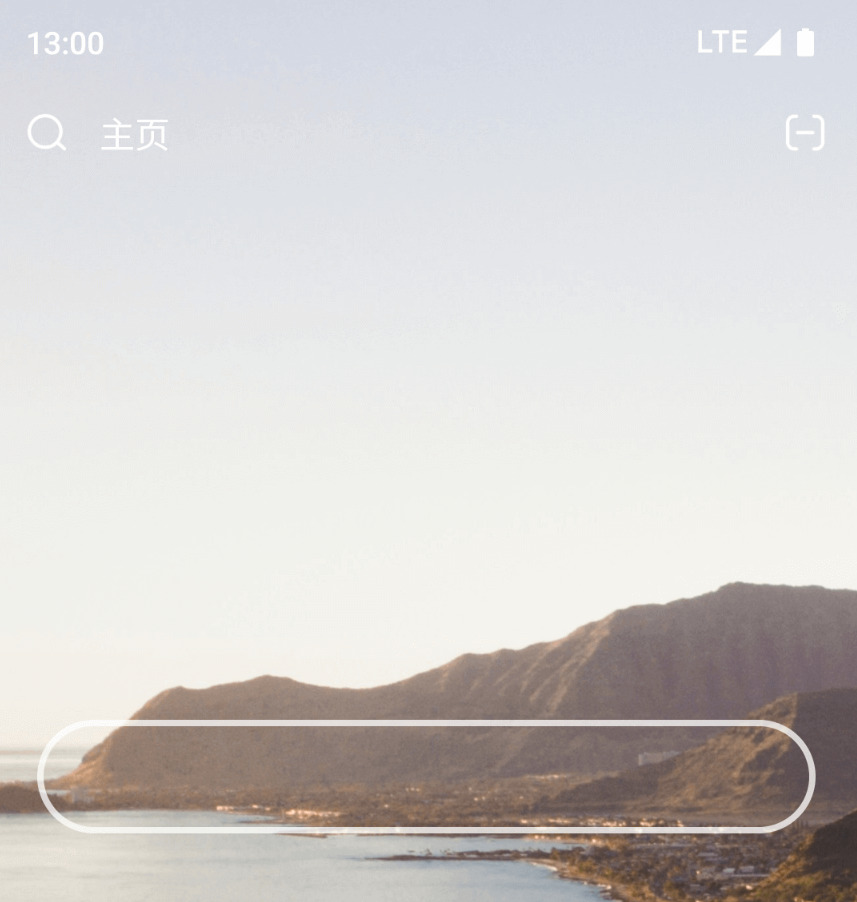Tap the 主页 home label
Screen dimensions: 857x902
click(x=134, y=134)
